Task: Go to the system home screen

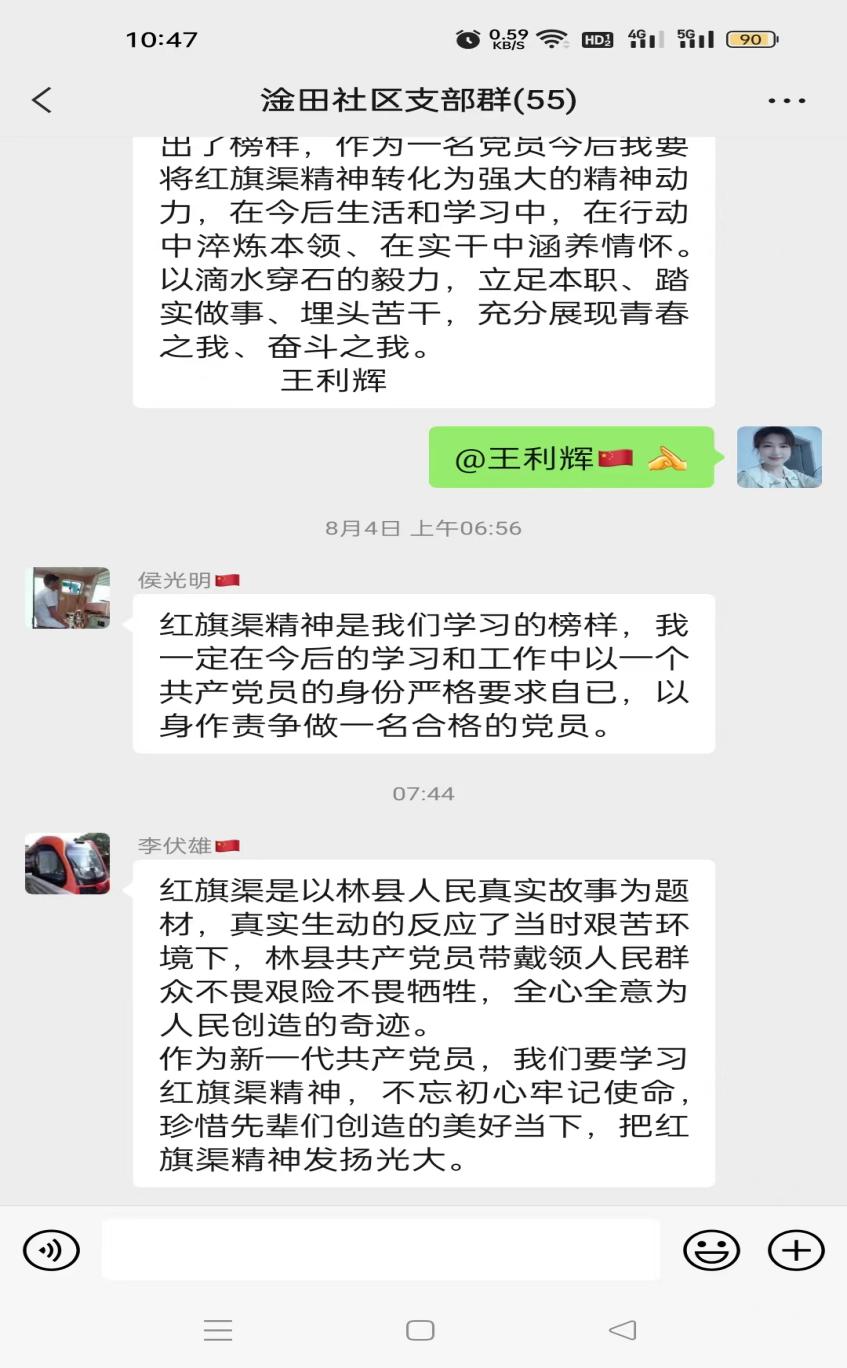Action: 420,1330
